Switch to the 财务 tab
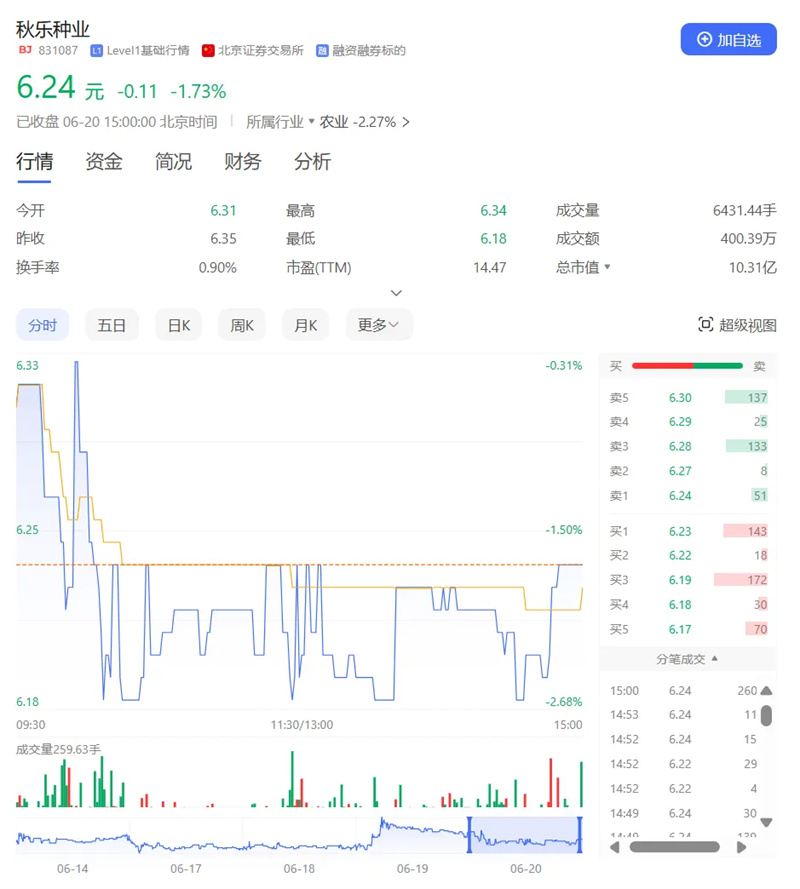800x889 pixels. point(242,162)
